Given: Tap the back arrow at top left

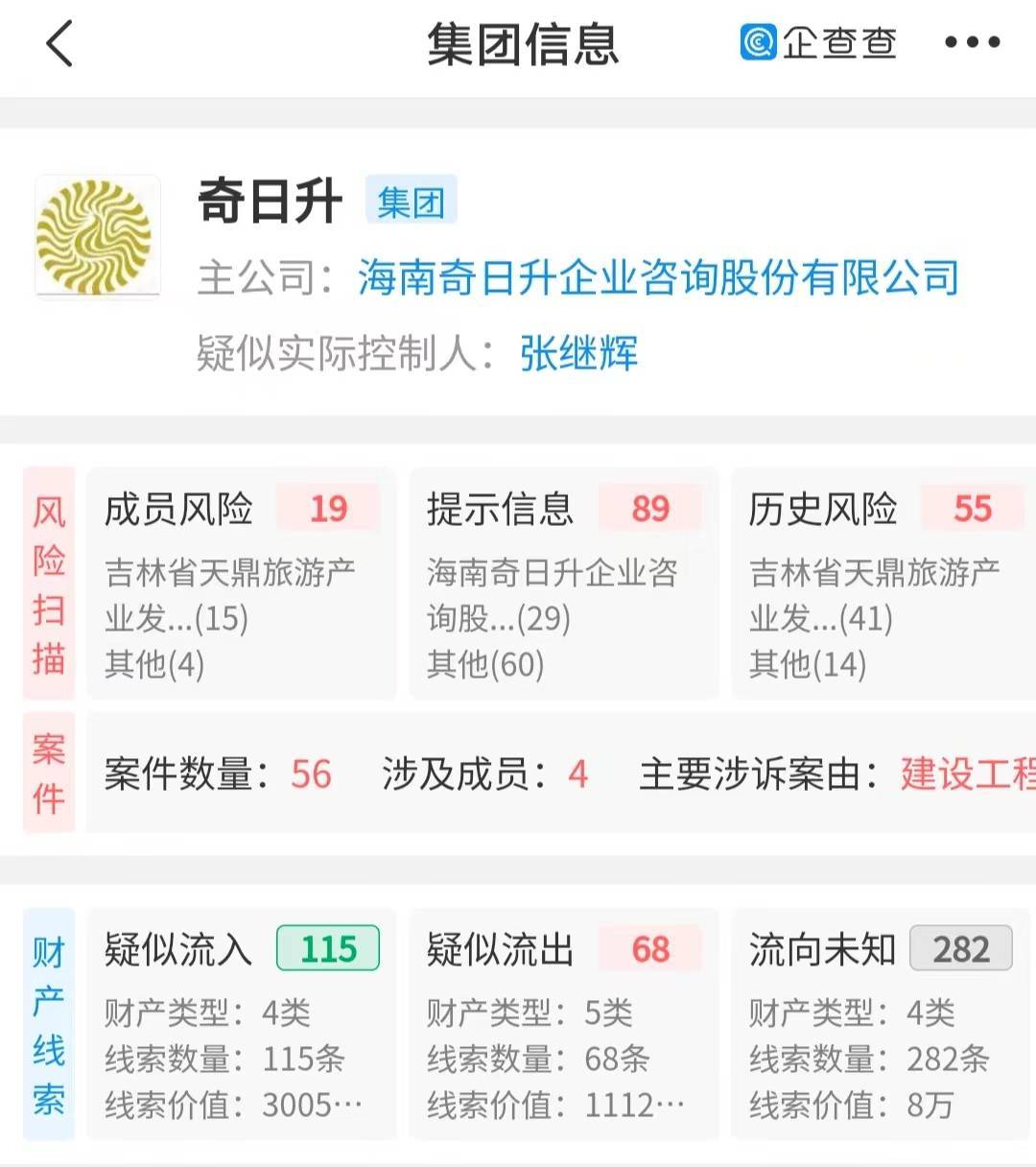Looking at the screenshot, I should click(x=59, y=44).
